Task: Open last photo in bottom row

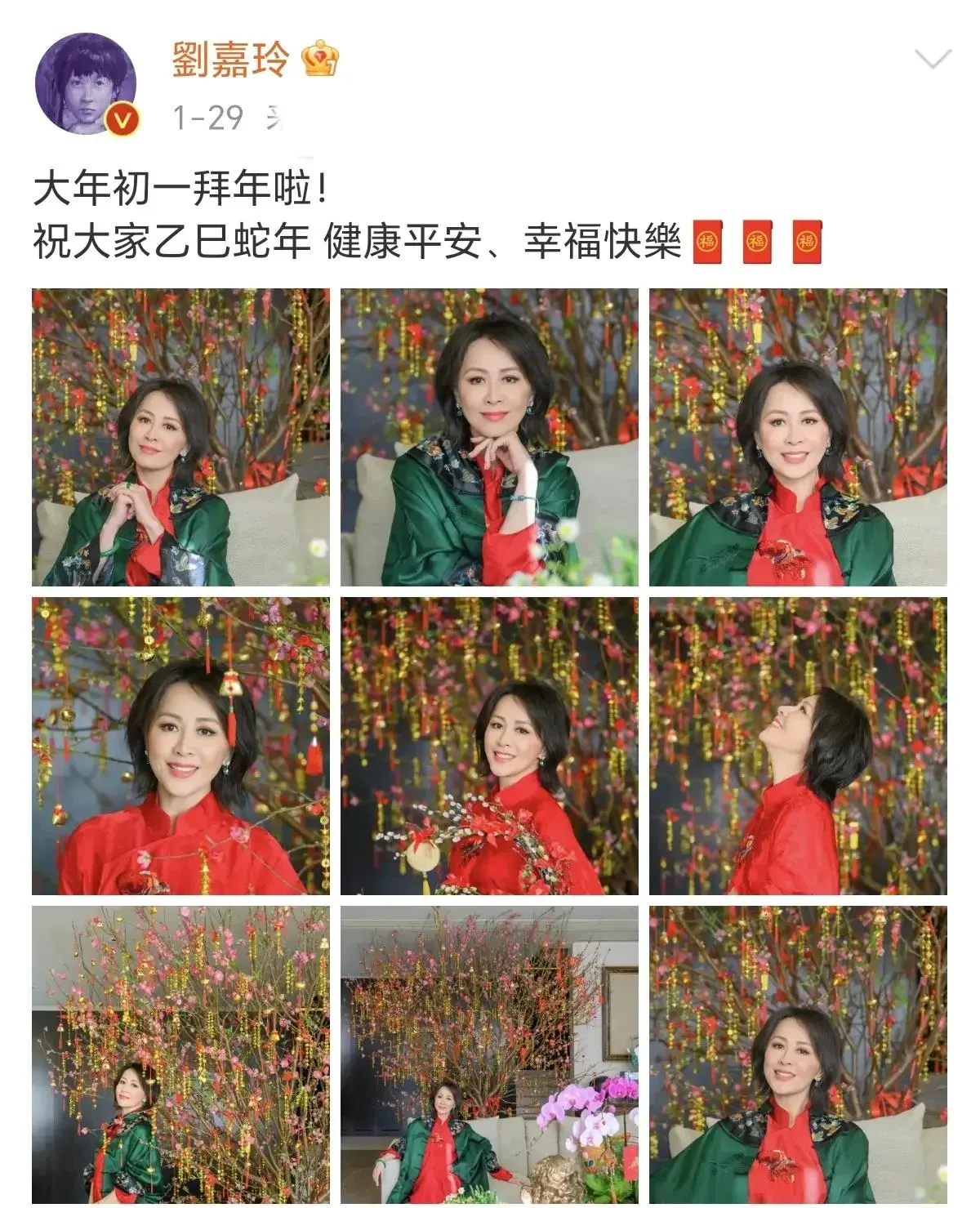Action: tap(798, 1054)
